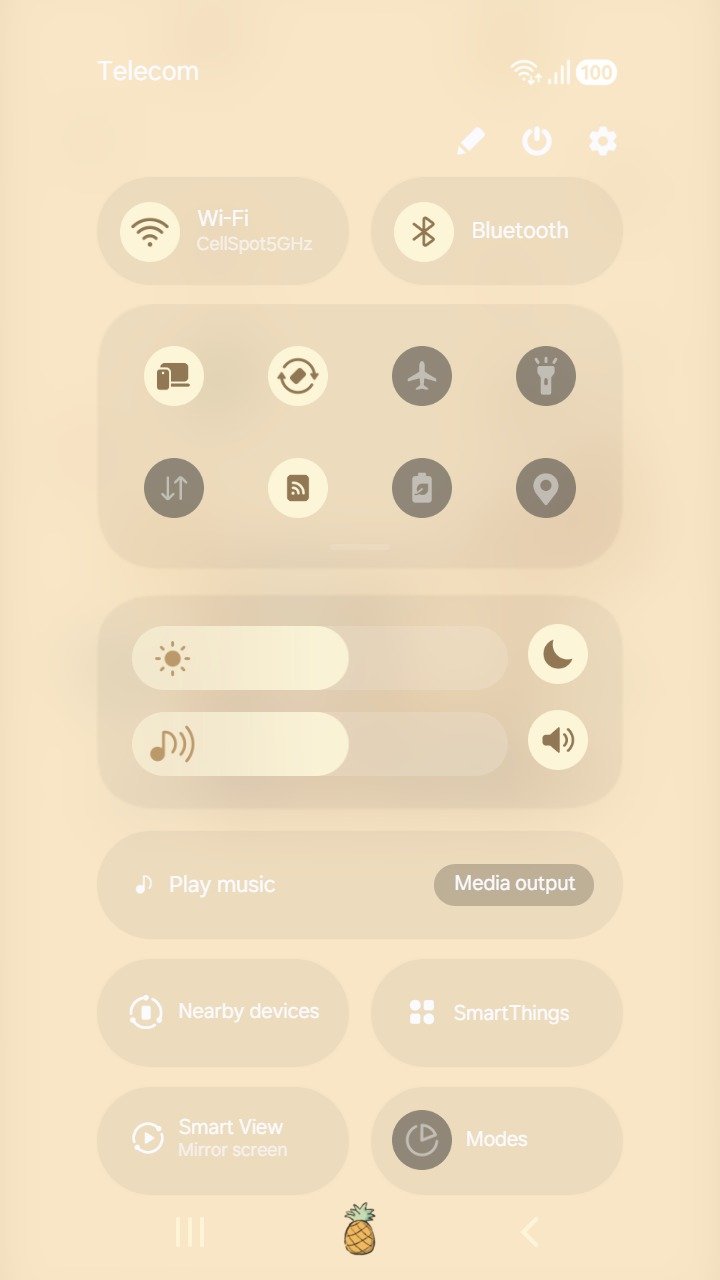Toggle the mobile hotspot tile
This screenshot has width=720, height=1280.
pyautogui.click(x=298, y=488)
